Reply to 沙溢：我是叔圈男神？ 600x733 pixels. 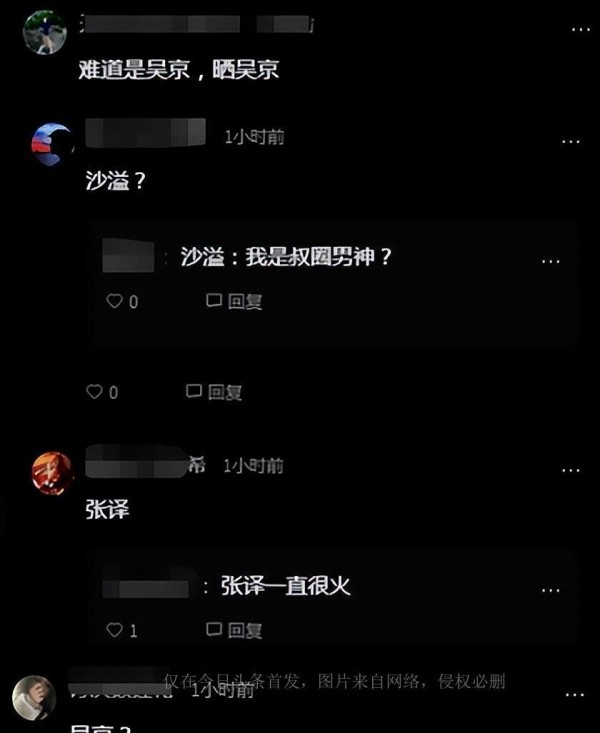pyautogui.click(x=234, y=301)
